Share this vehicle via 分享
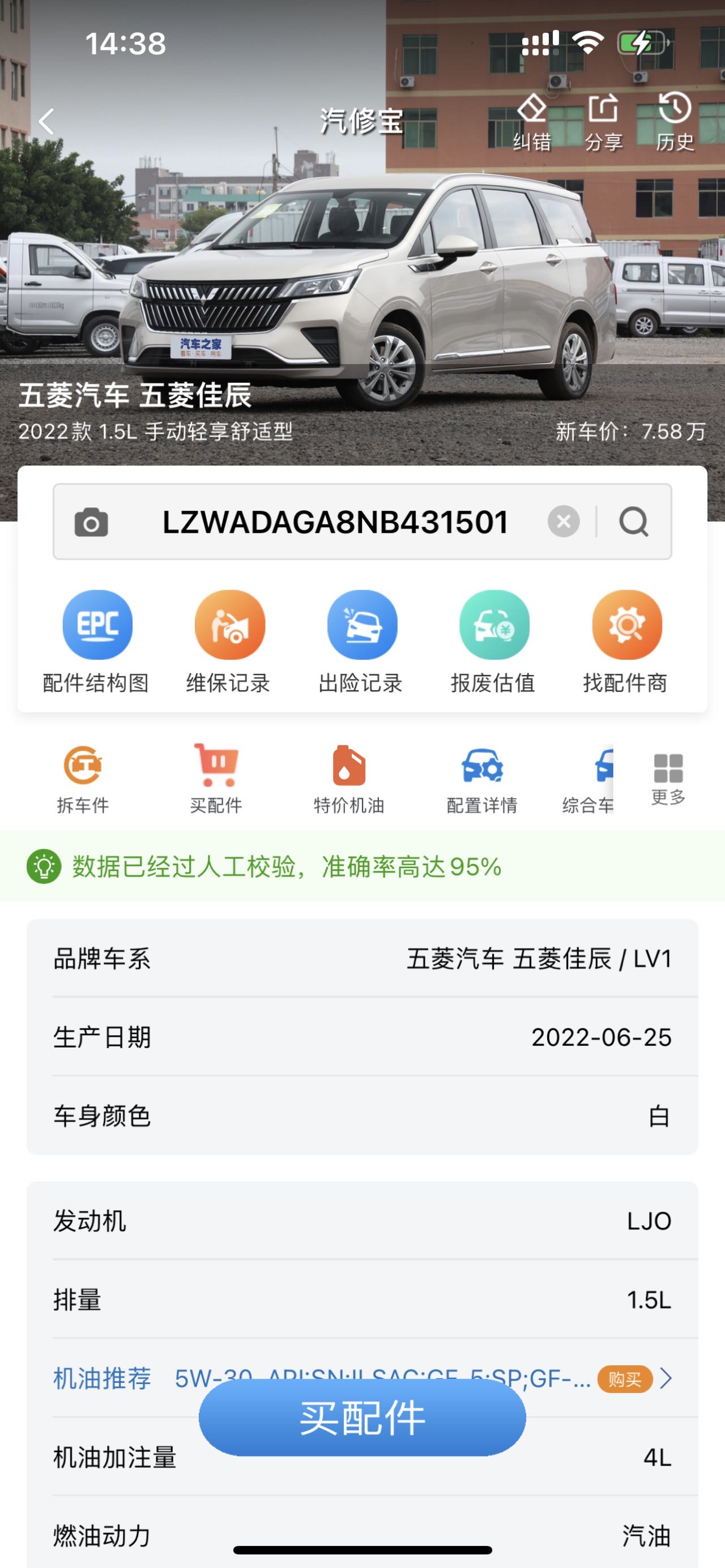 (x=603, y=122)
